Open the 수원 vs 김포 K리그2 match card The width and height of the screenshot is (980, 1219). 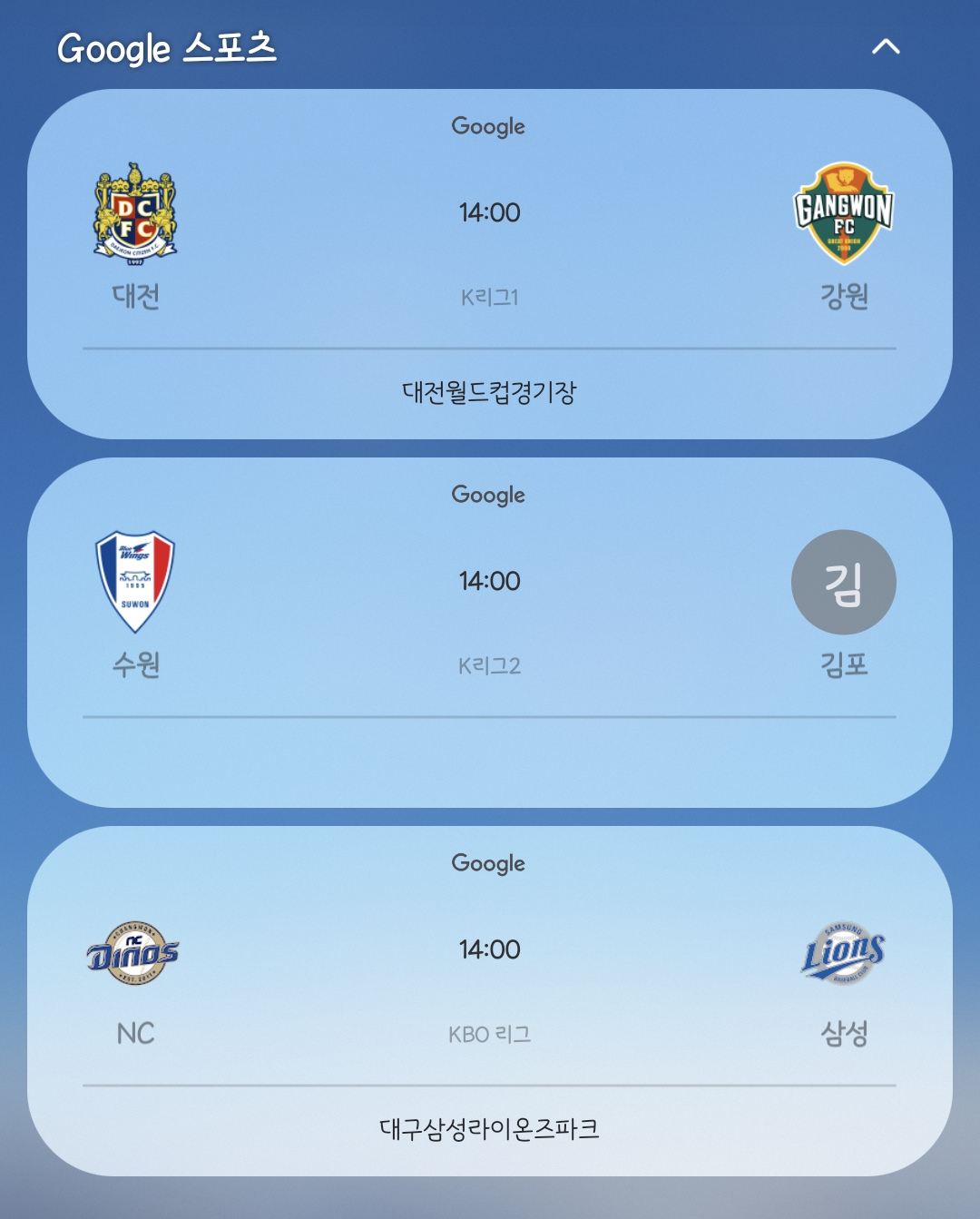pos(490,633)
